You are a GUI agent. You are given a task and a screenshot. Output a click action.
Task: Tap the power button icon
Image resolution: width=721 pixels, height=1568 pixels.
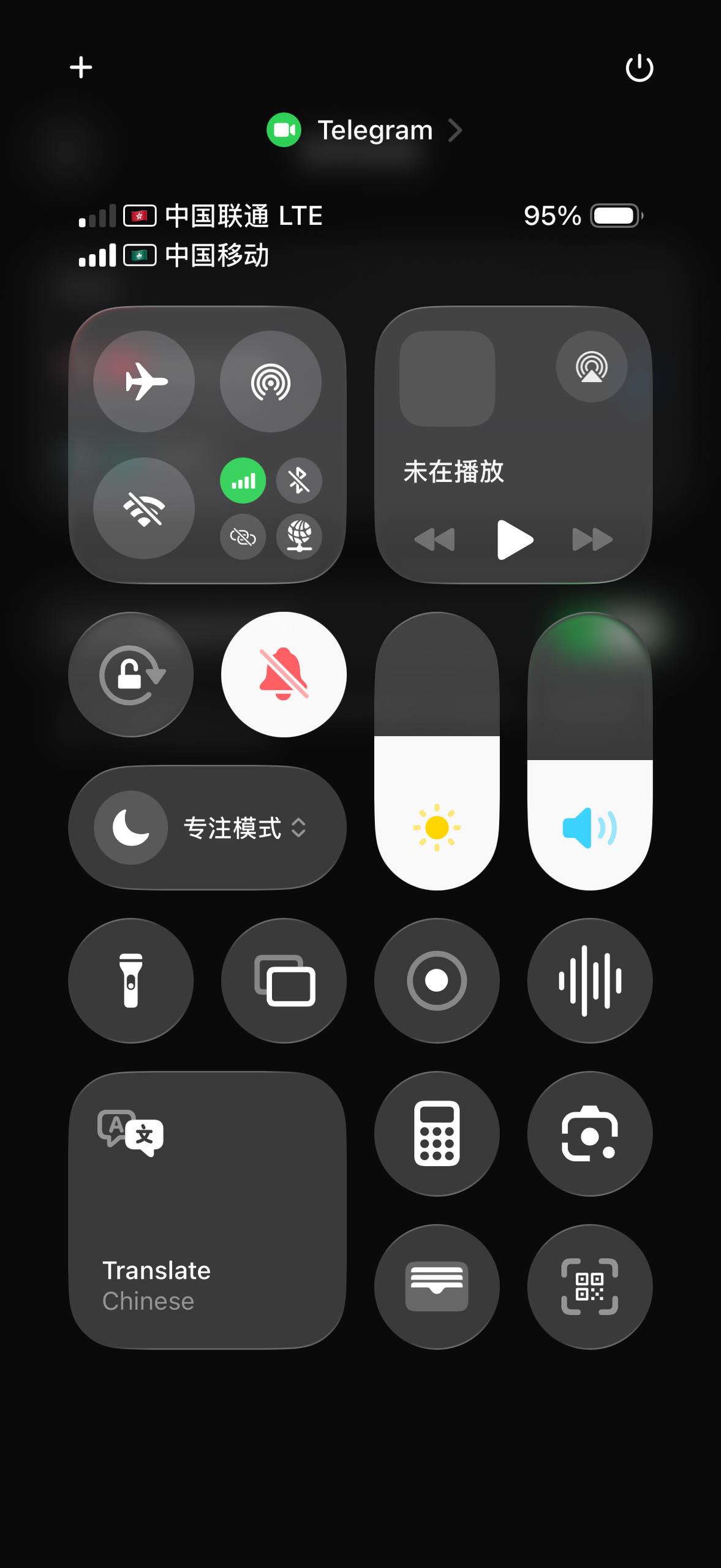639,67
